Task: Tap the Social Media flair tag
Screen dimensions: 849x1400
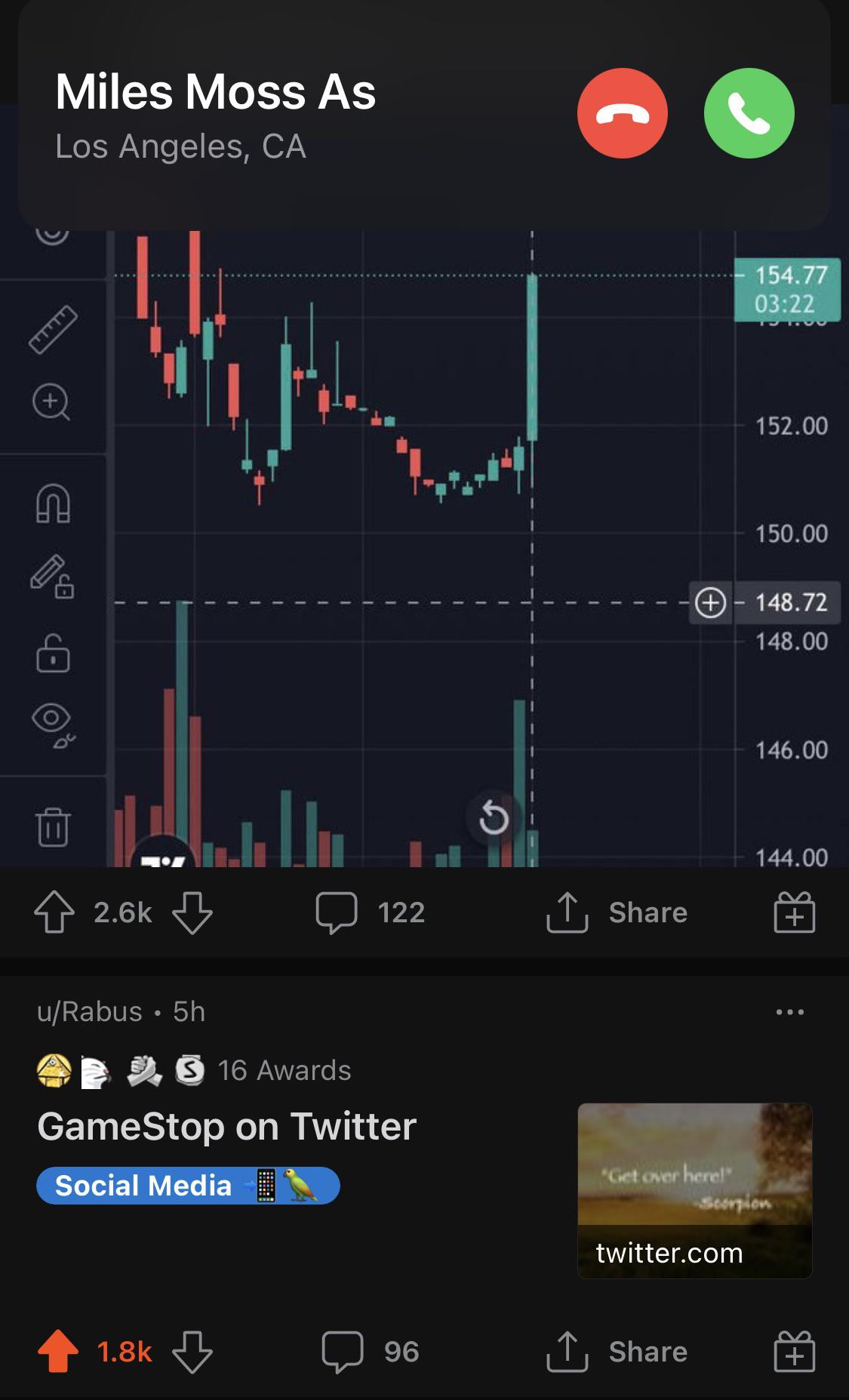Action: point(187,1185)
